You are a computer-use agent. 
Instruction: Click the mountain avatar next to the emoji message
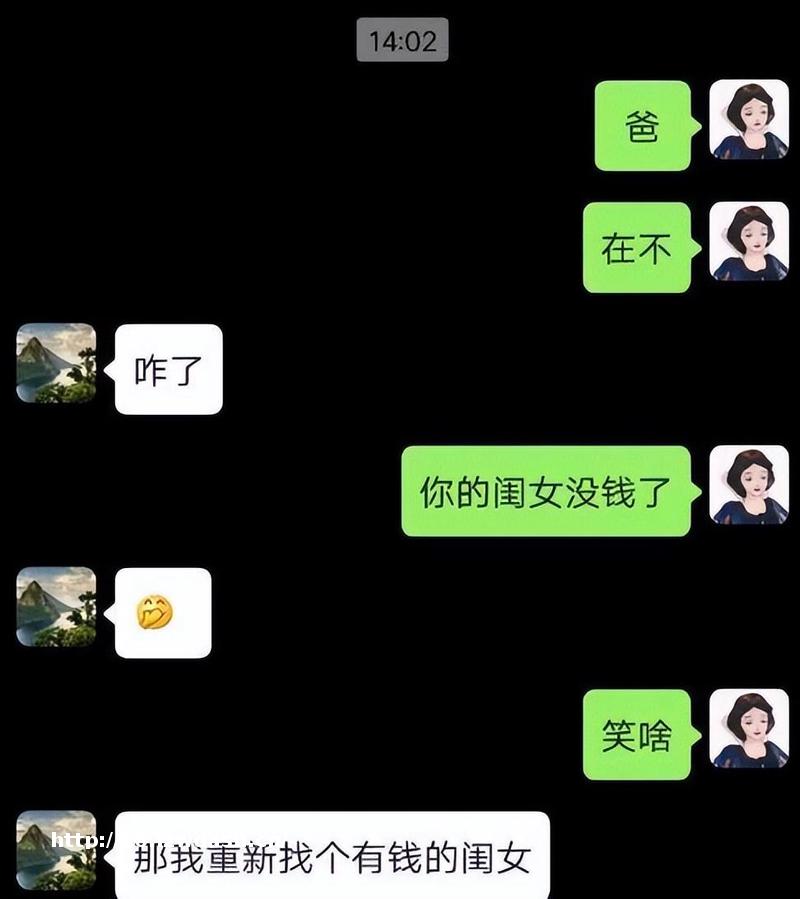click(x=55, y=608)
